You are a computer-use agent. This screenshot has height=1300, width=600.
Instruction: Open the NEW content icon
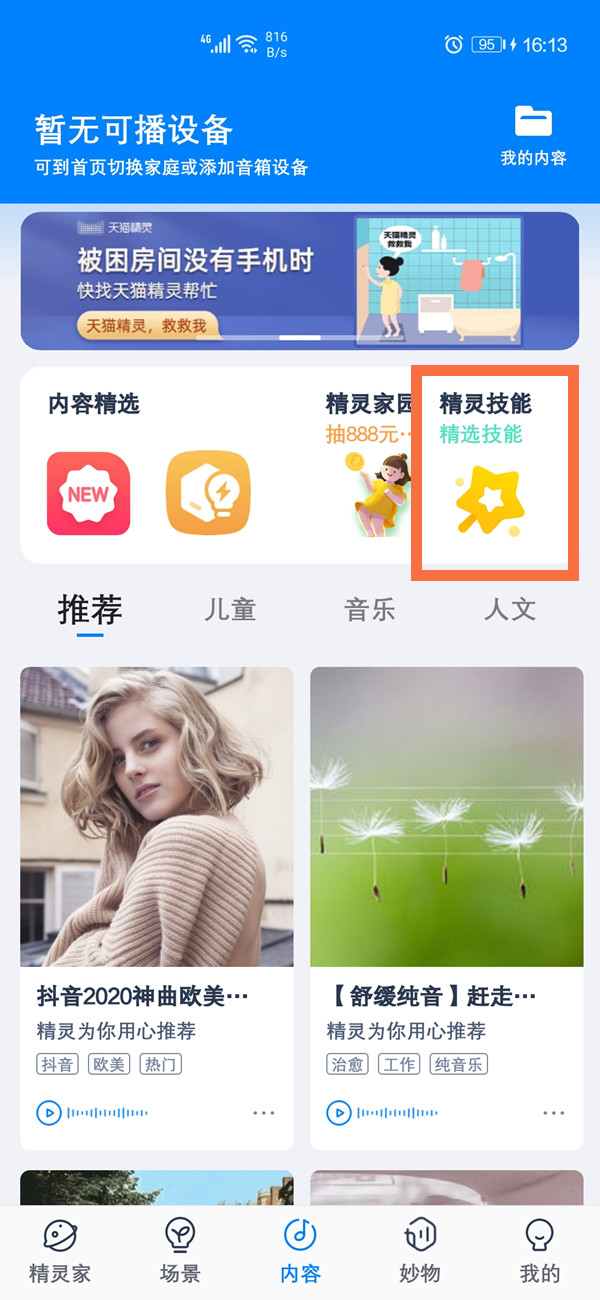(88, 494)
